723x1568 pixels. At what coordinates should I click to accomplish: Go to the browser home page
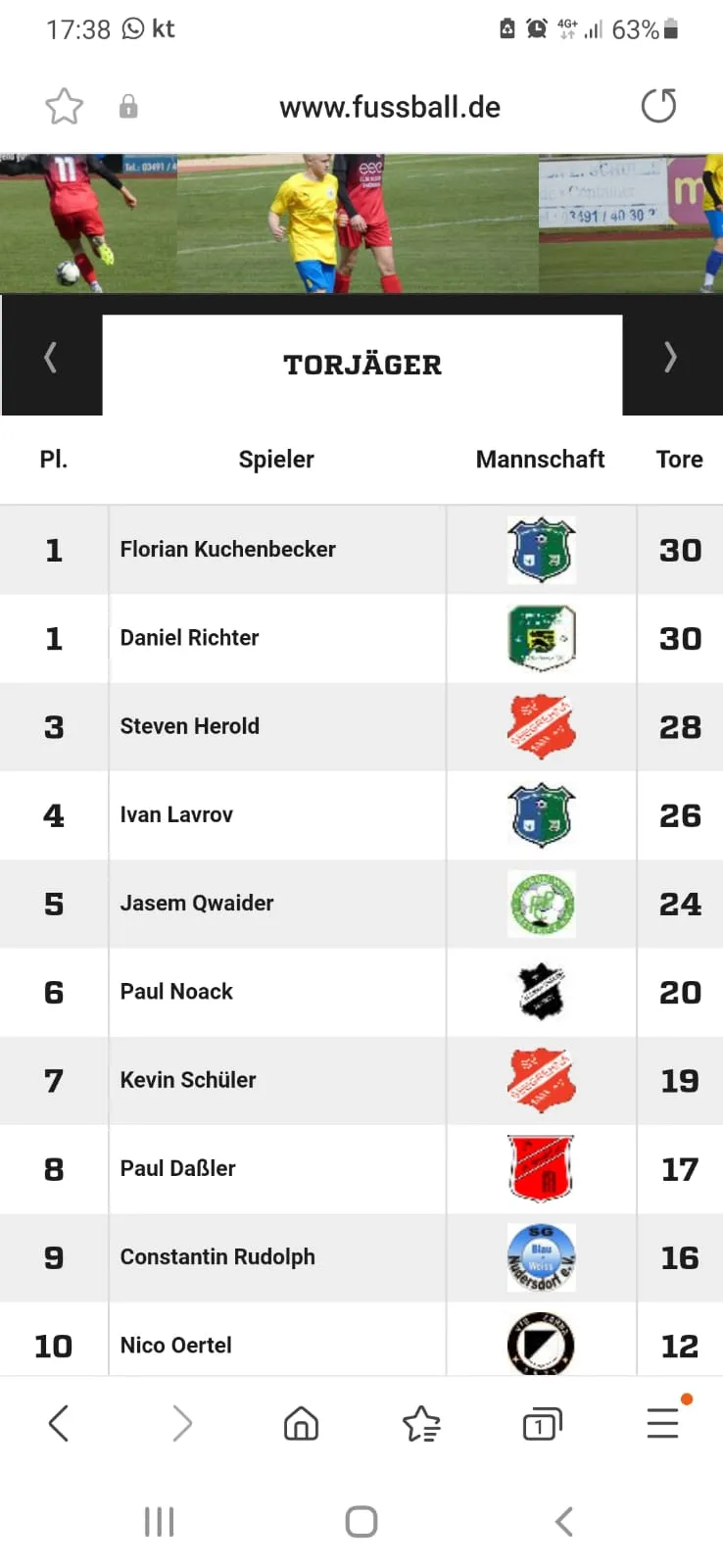tap(301, 1423)
